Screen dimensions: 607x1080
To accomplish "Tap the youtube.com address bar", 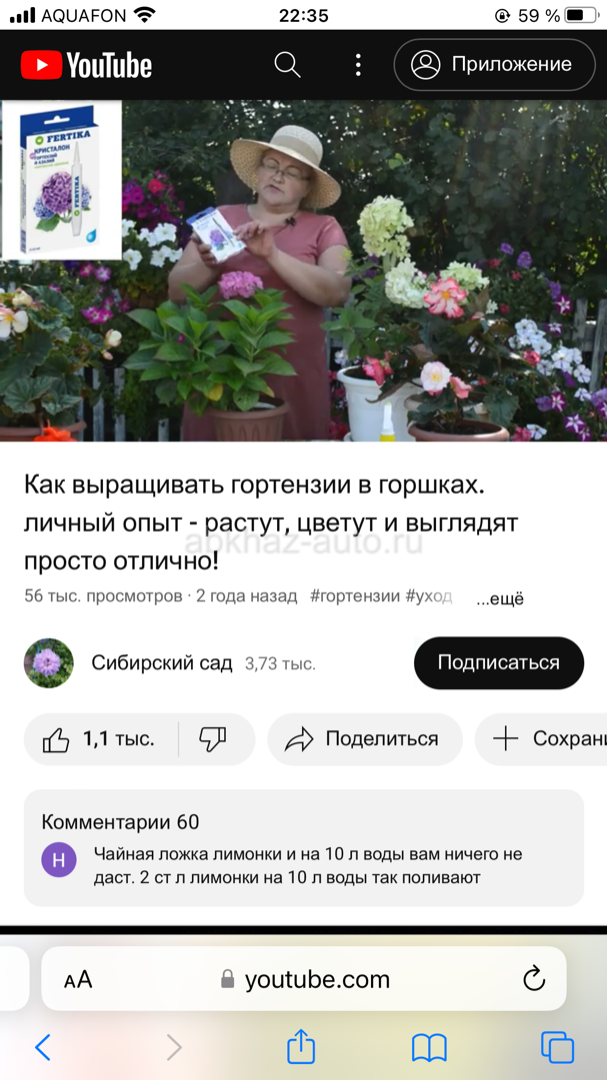I will tap(304, 979).
